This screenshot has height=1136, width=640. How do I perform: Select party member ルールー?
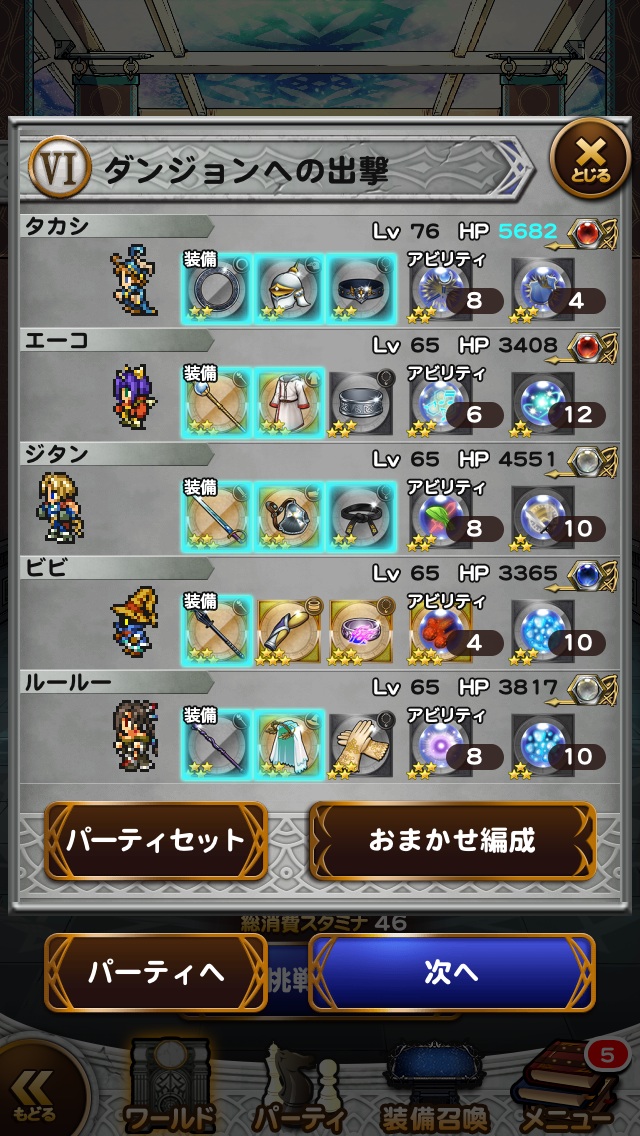pos(134,736)
